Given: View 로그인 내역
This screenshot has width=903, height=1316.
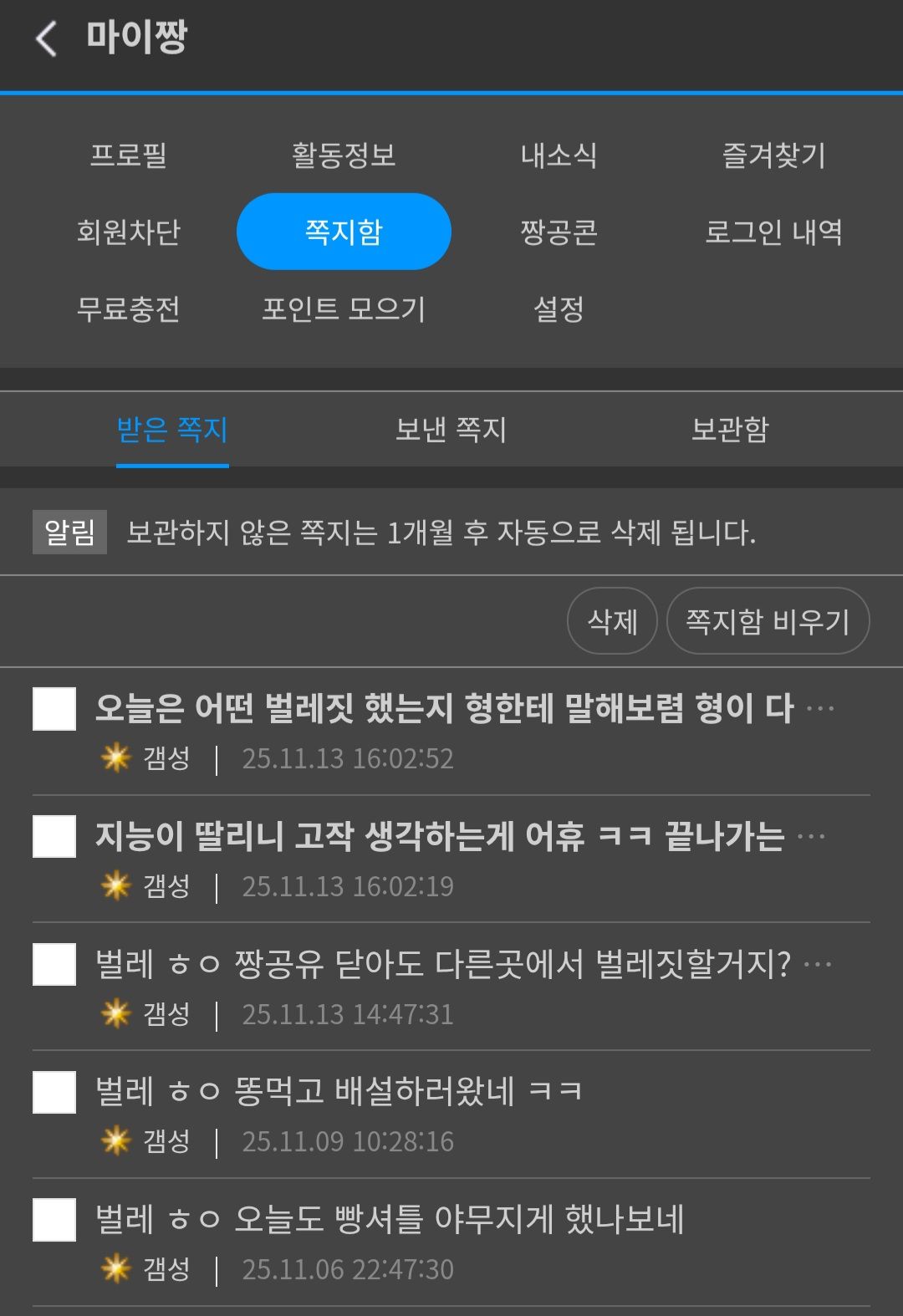Looking at the screenshot, I should pos(773,232).
